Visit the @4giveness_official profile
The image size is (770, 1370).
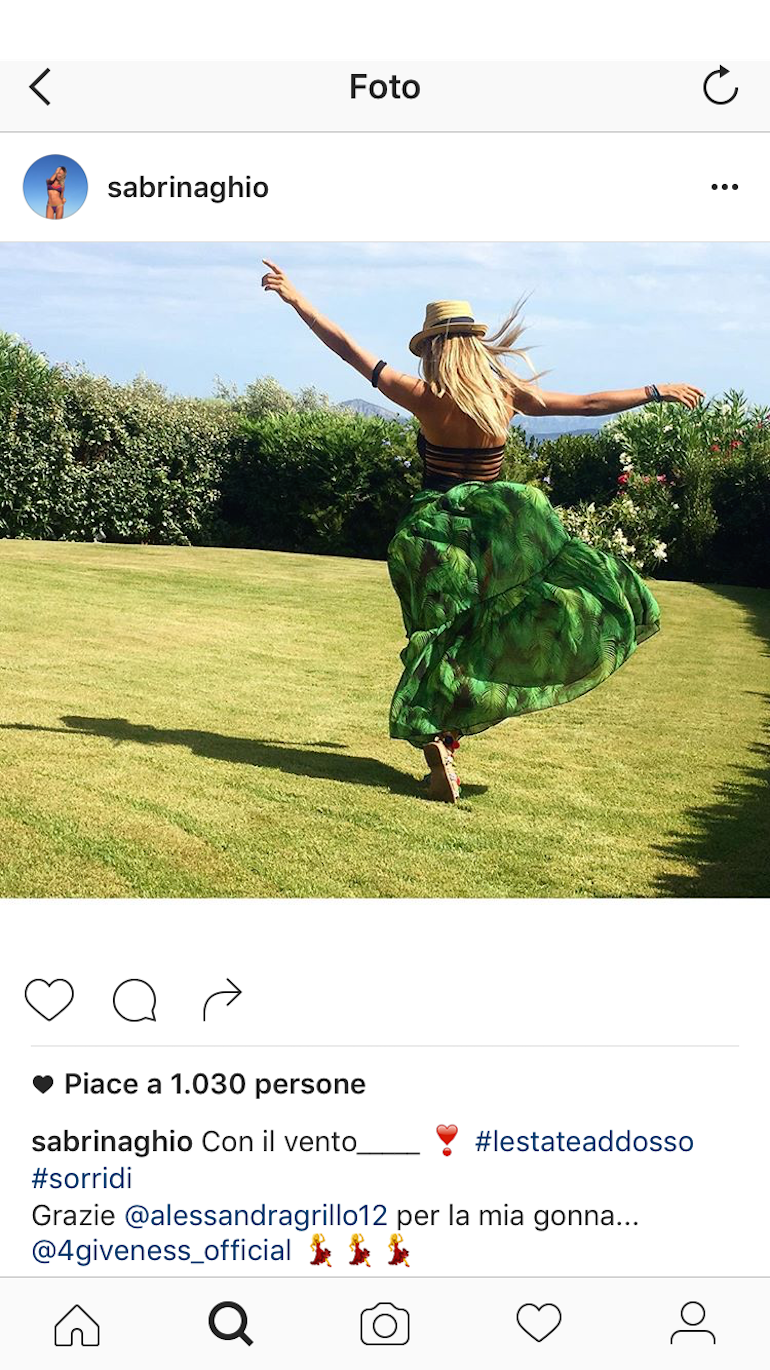click(162, 1251)
